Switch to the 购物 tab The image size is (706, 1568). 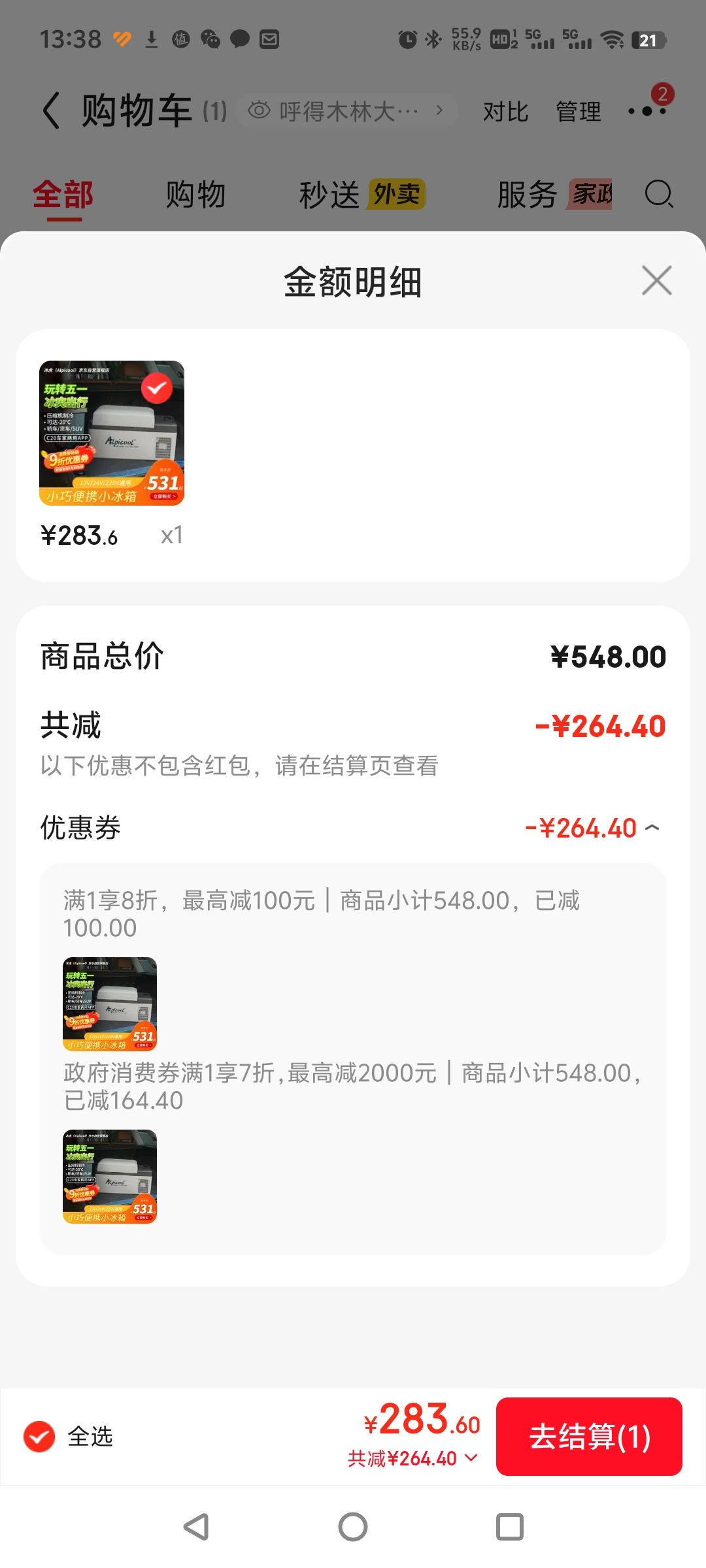point(195,195)
